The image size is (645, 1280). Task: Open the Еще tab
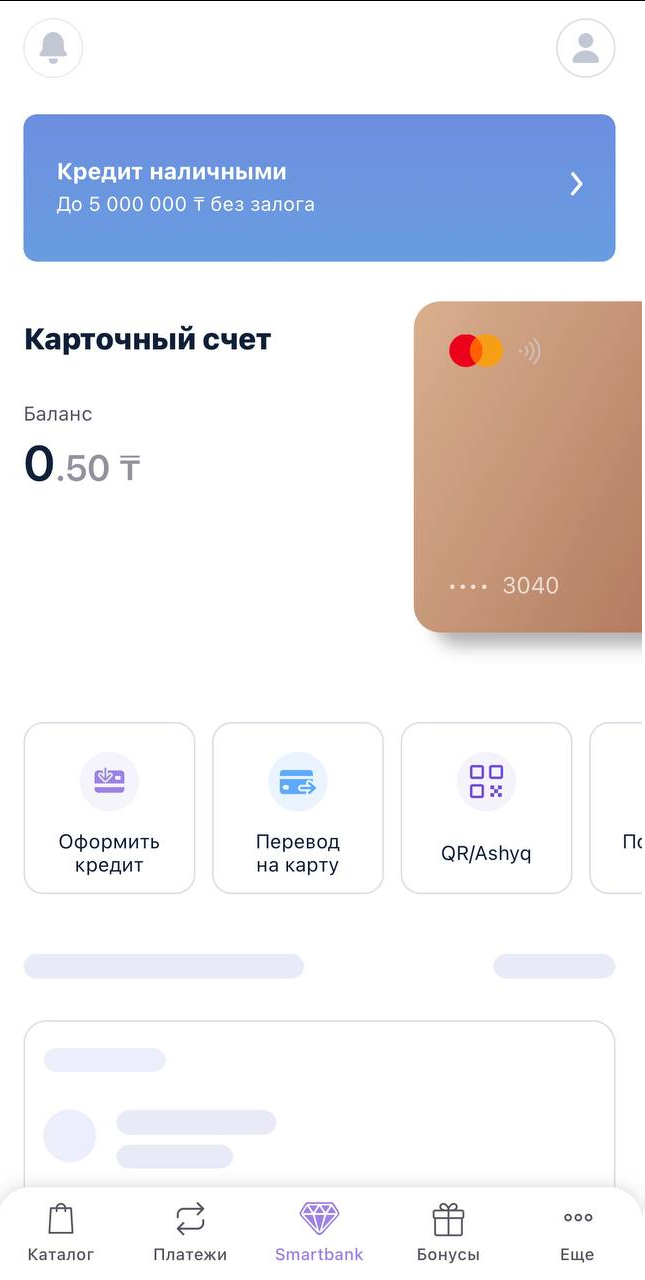[x=578, y=1233]
